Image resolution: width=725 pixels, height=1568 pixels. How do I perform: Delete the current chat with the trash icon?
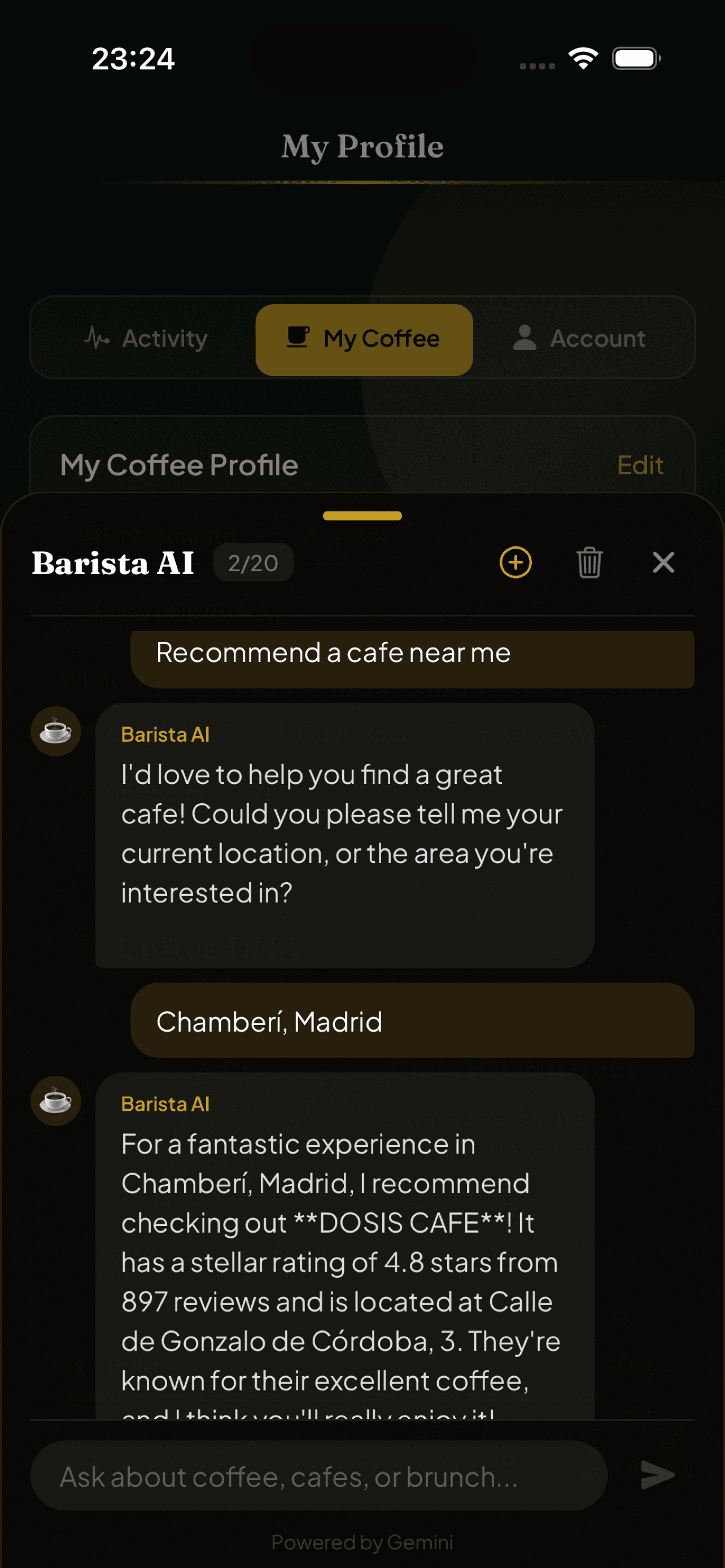[x=589, y=562]
